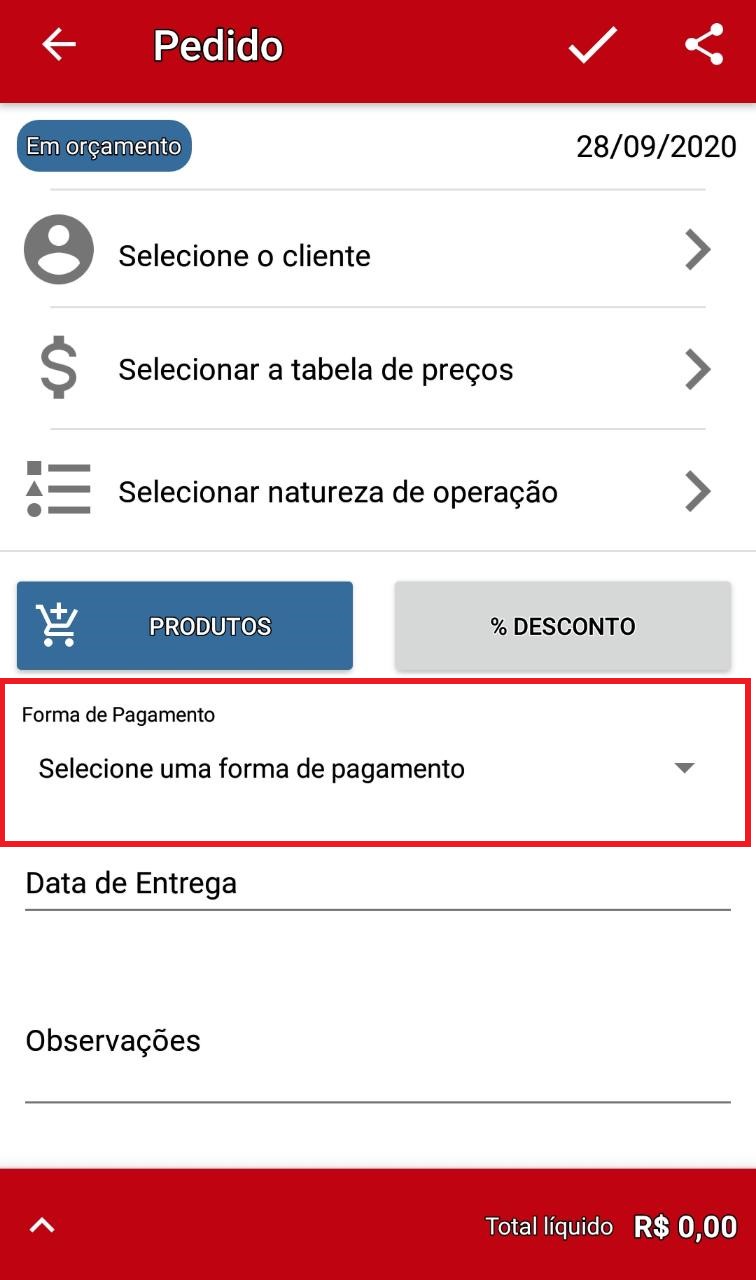Expand the totals panel with the up arrow
The height and width of the screenshot is (1280, 756).
tap(43, 1226)
